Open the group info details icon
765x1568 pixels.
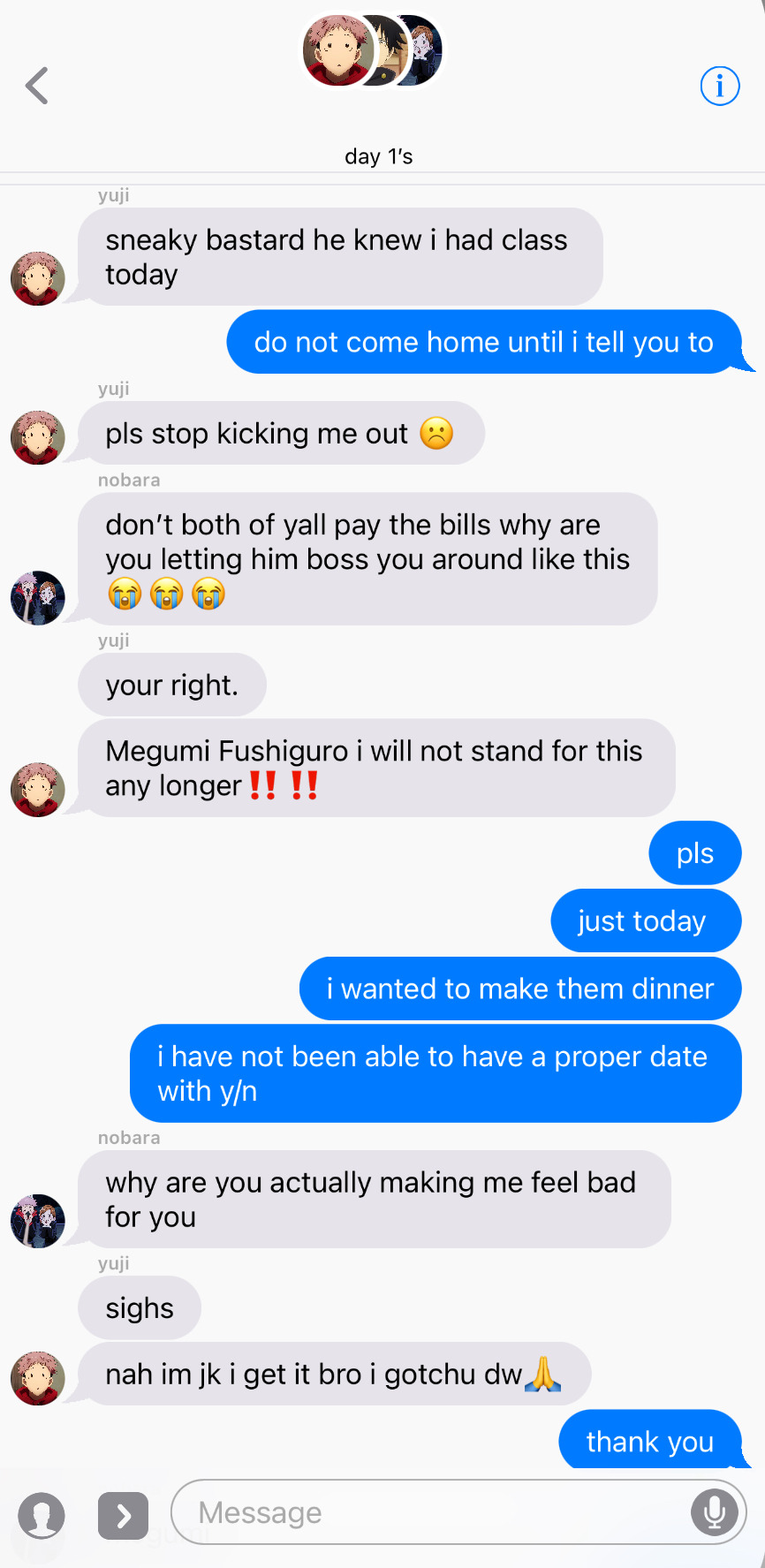tap(719, 86)
